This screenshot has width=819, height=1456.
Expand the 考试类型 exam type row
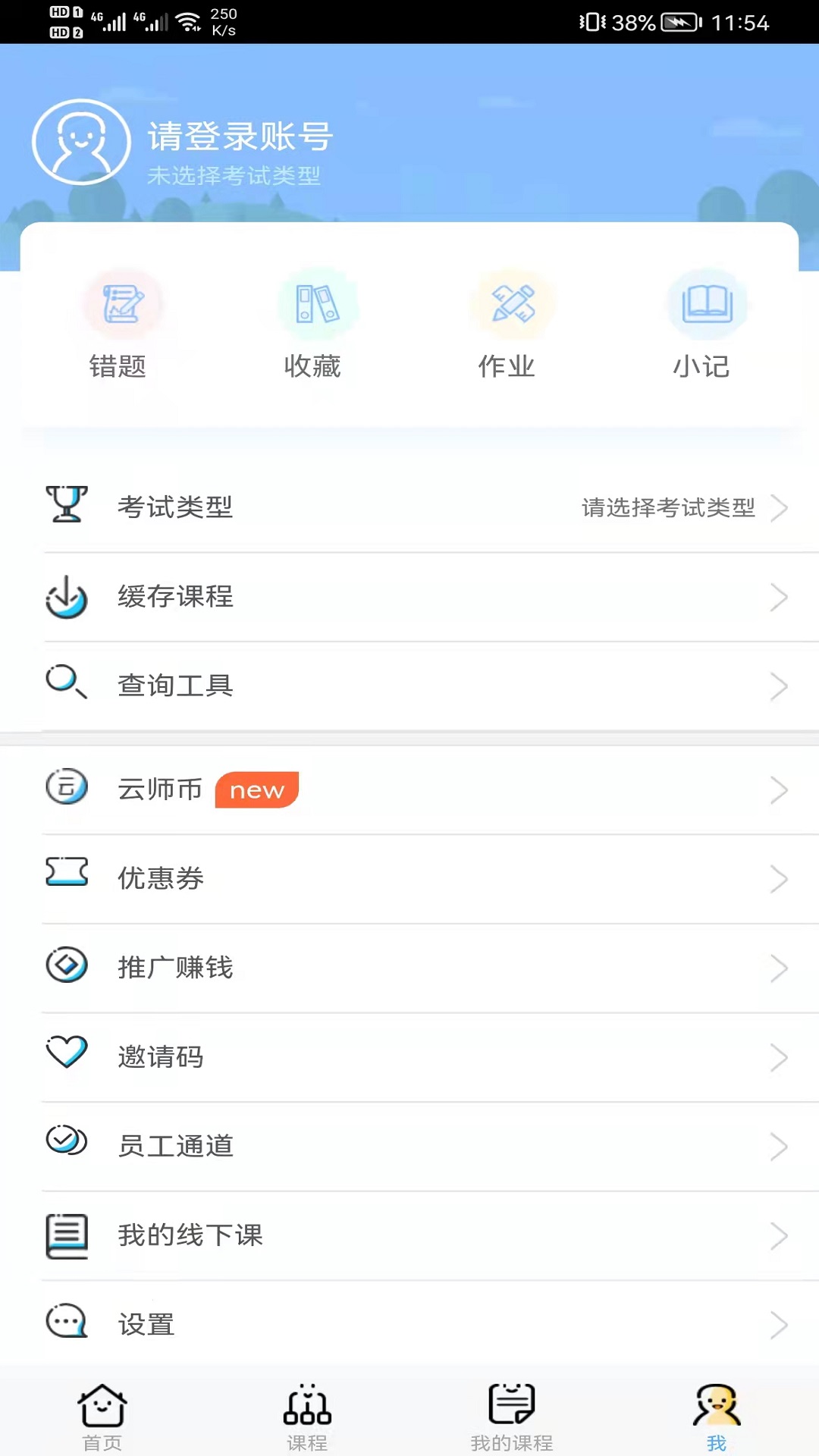tap(409, 507)
